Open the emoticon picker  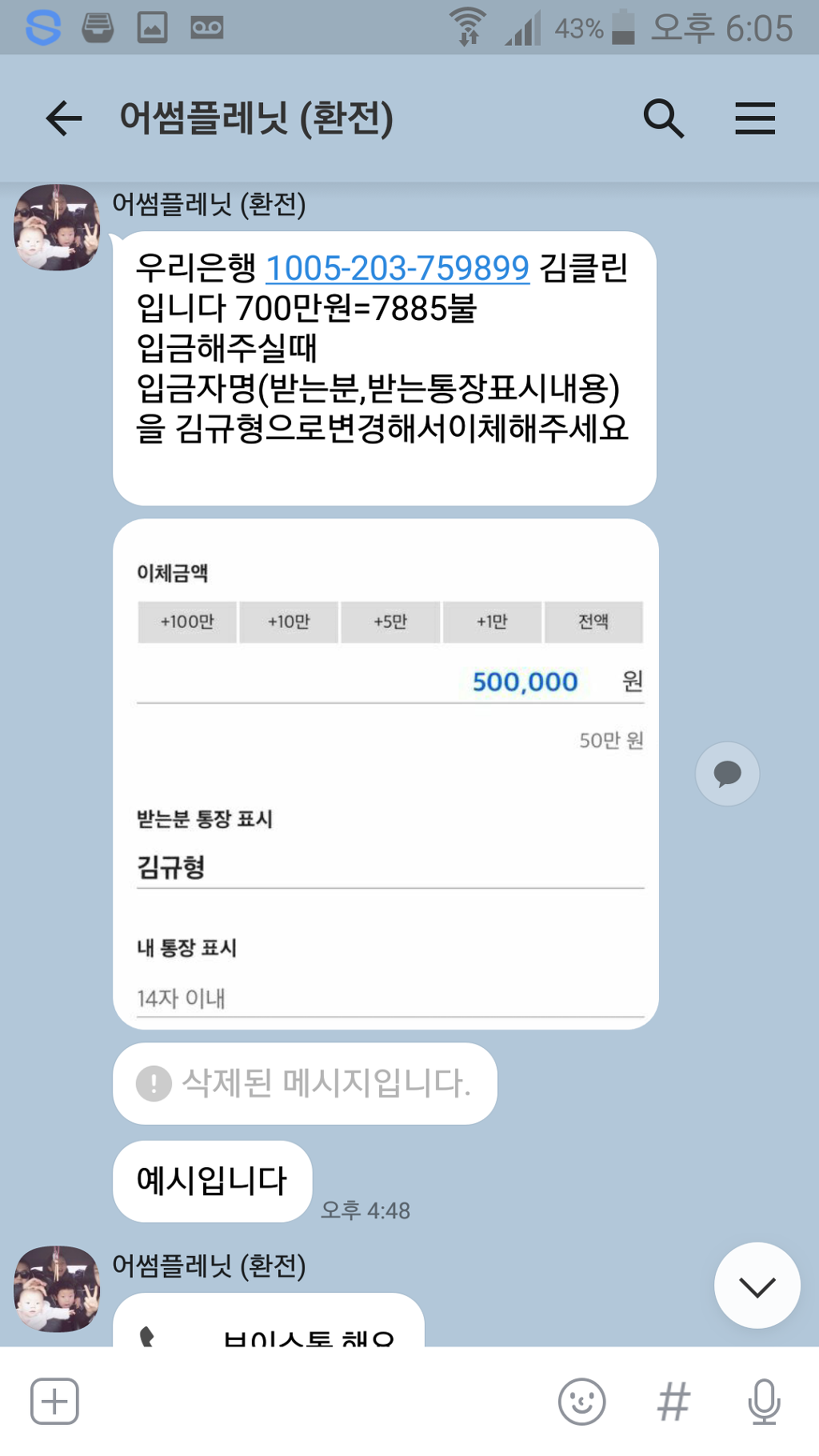(x=581, y=1401)
